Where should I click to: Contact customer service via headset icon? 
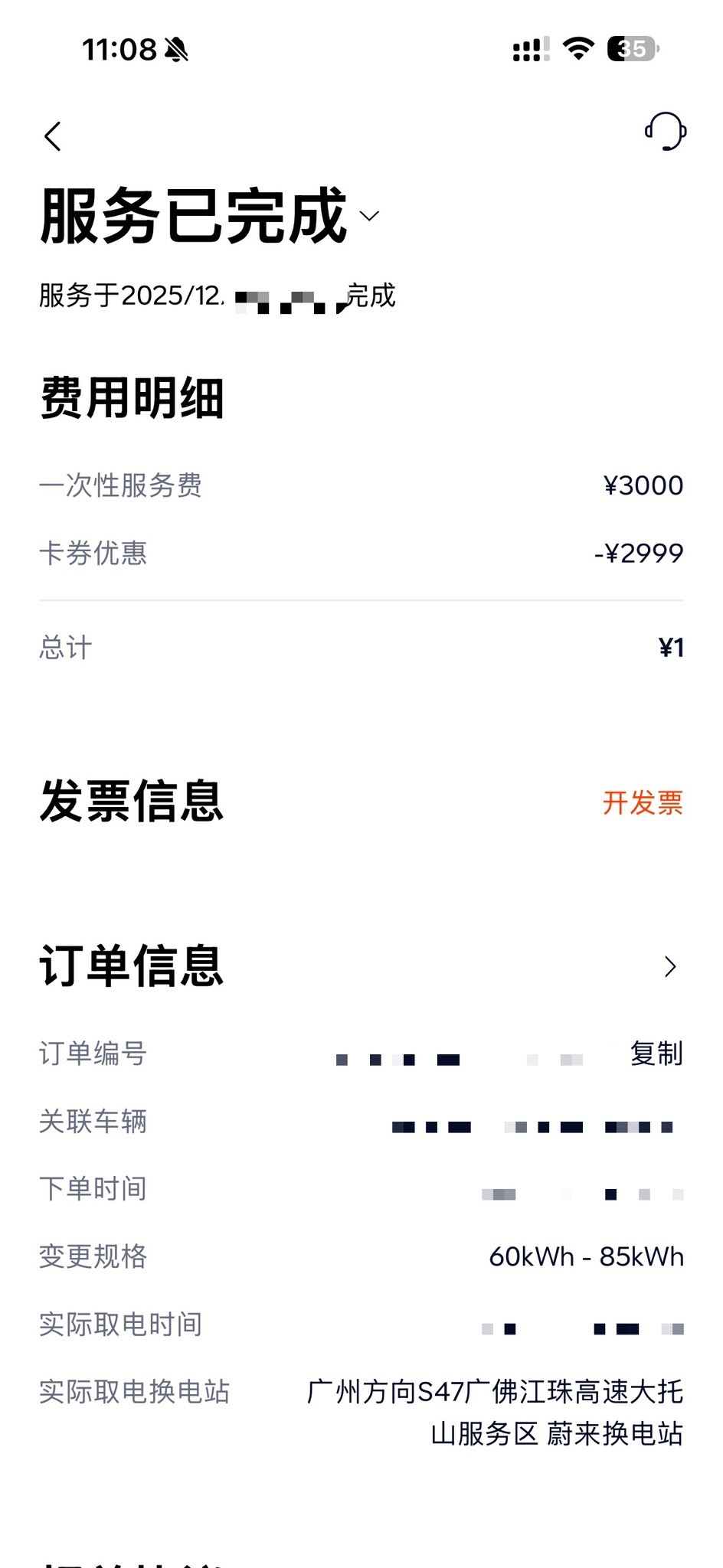tap(665, 132)
